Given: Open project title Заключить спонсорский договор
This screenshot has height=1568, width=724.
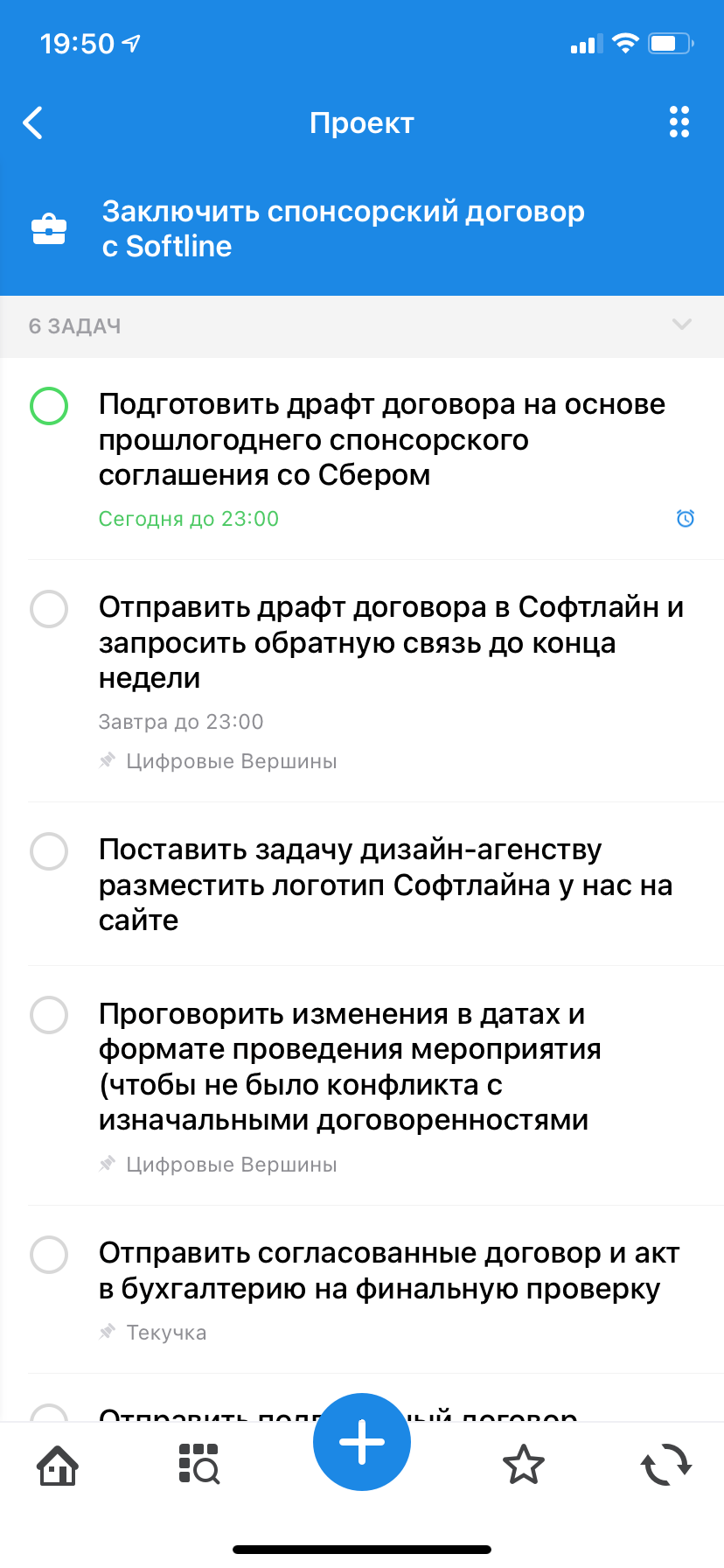Looking at the screenshot, I should click(x=343, y=228).
